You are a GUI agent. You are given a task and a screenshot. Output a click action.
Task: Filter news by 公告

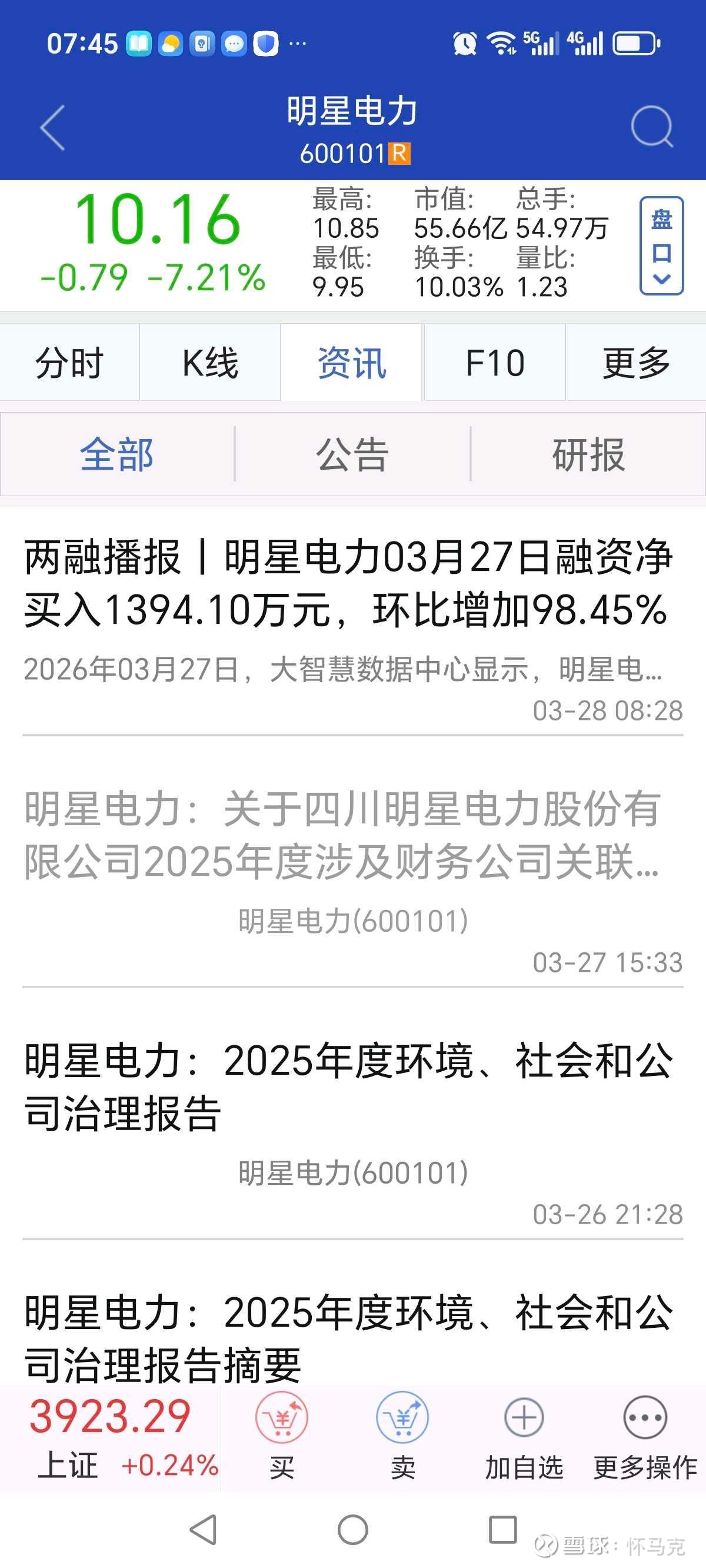(352, 454)
